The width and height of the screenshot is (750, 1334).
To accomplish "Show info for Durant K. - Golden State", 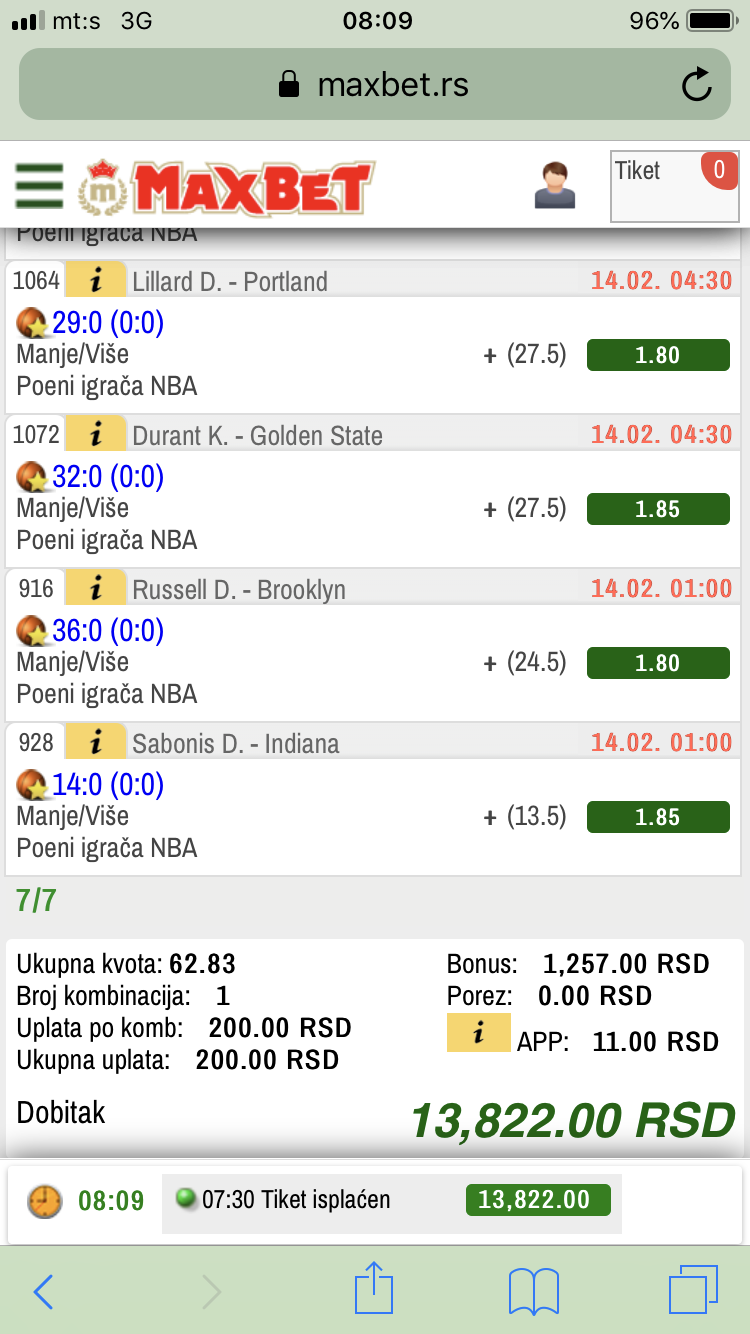I will coord(96,435).
